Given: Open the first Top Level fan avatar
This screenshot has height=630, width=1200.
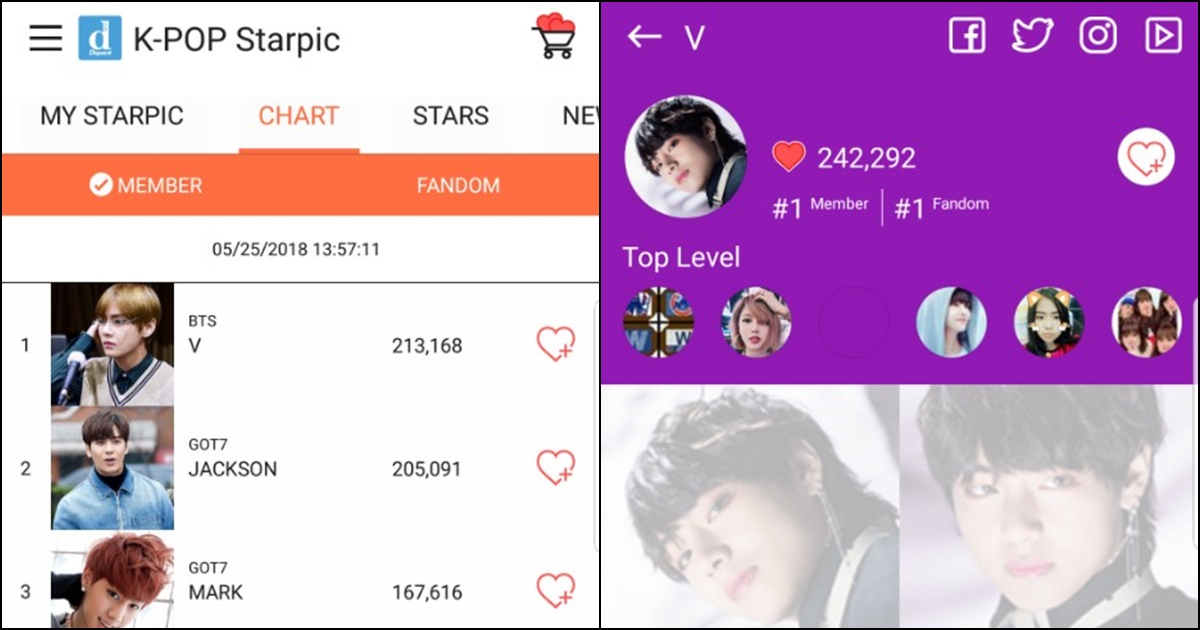Looking at the screenshot, I should tap(658, 322).
